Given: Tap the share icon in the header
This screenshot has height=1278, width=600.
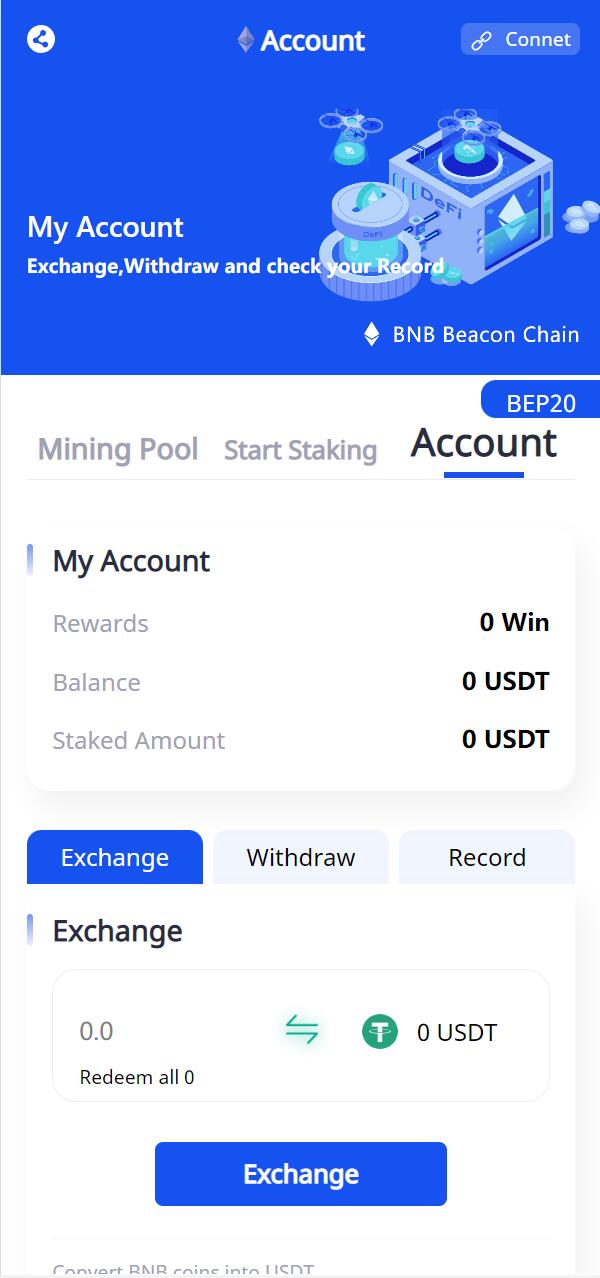Looking at the screenshot, I should (x=41, y=39).
